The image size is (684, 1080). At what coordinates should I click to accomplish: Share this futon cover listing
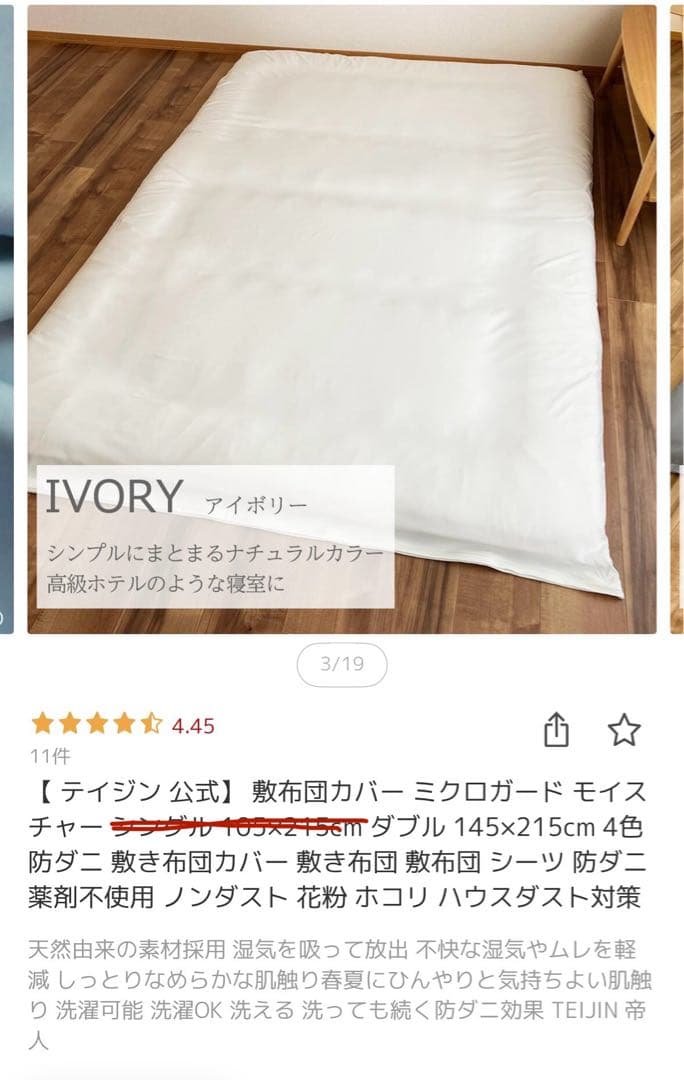click(557, 730)
